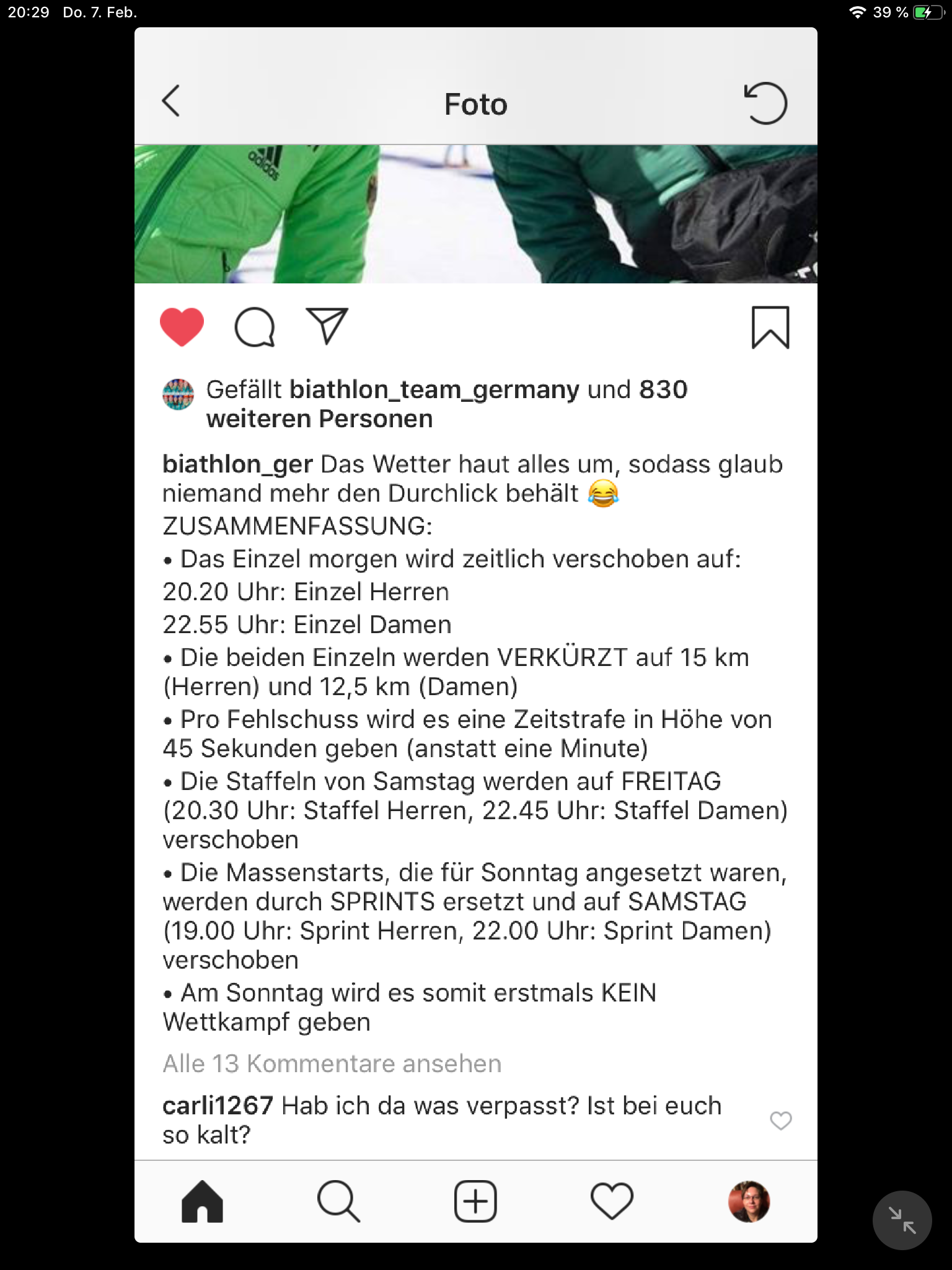The width and height of the screenshot is (952, 1270).
Task: Share the post via the paper plane icon
Action: [x=327, y=326]
